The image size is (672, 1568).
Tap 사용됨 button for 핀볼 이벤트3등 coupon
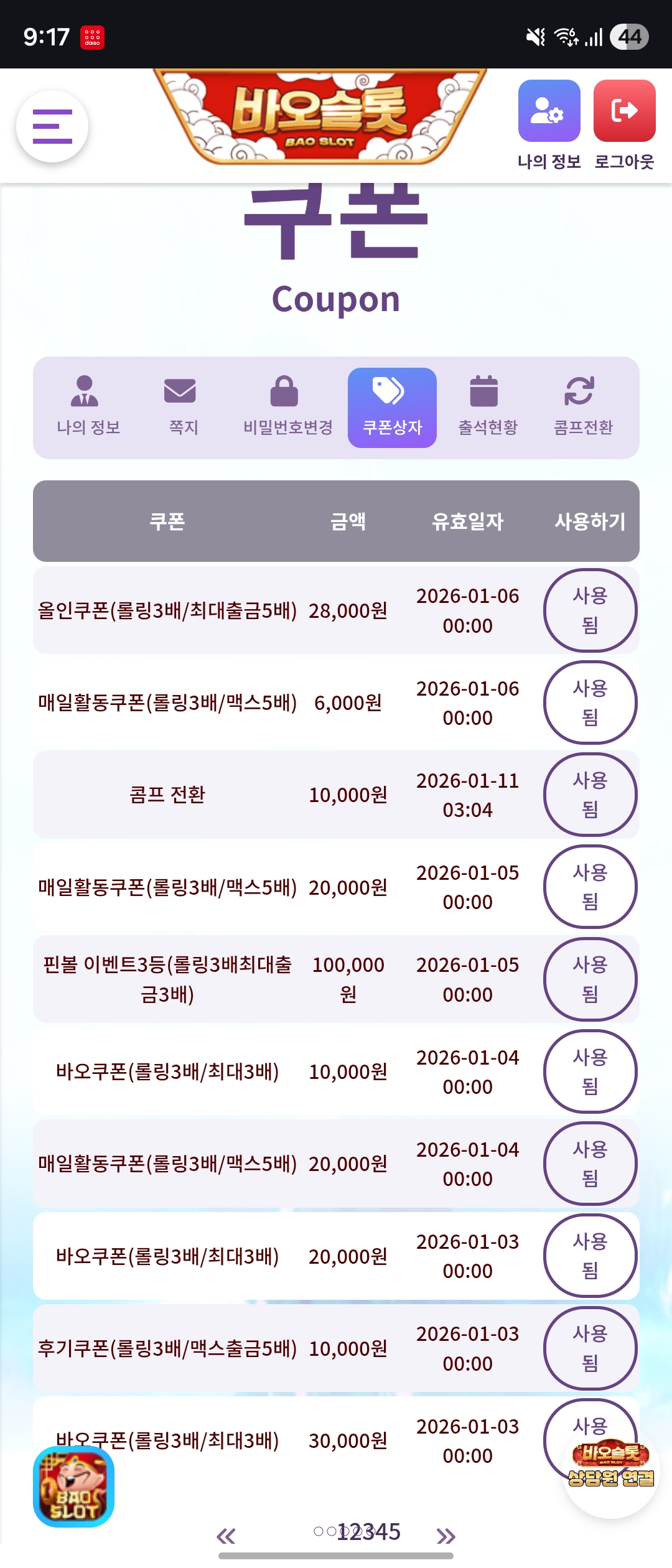[x=590, y=979]
